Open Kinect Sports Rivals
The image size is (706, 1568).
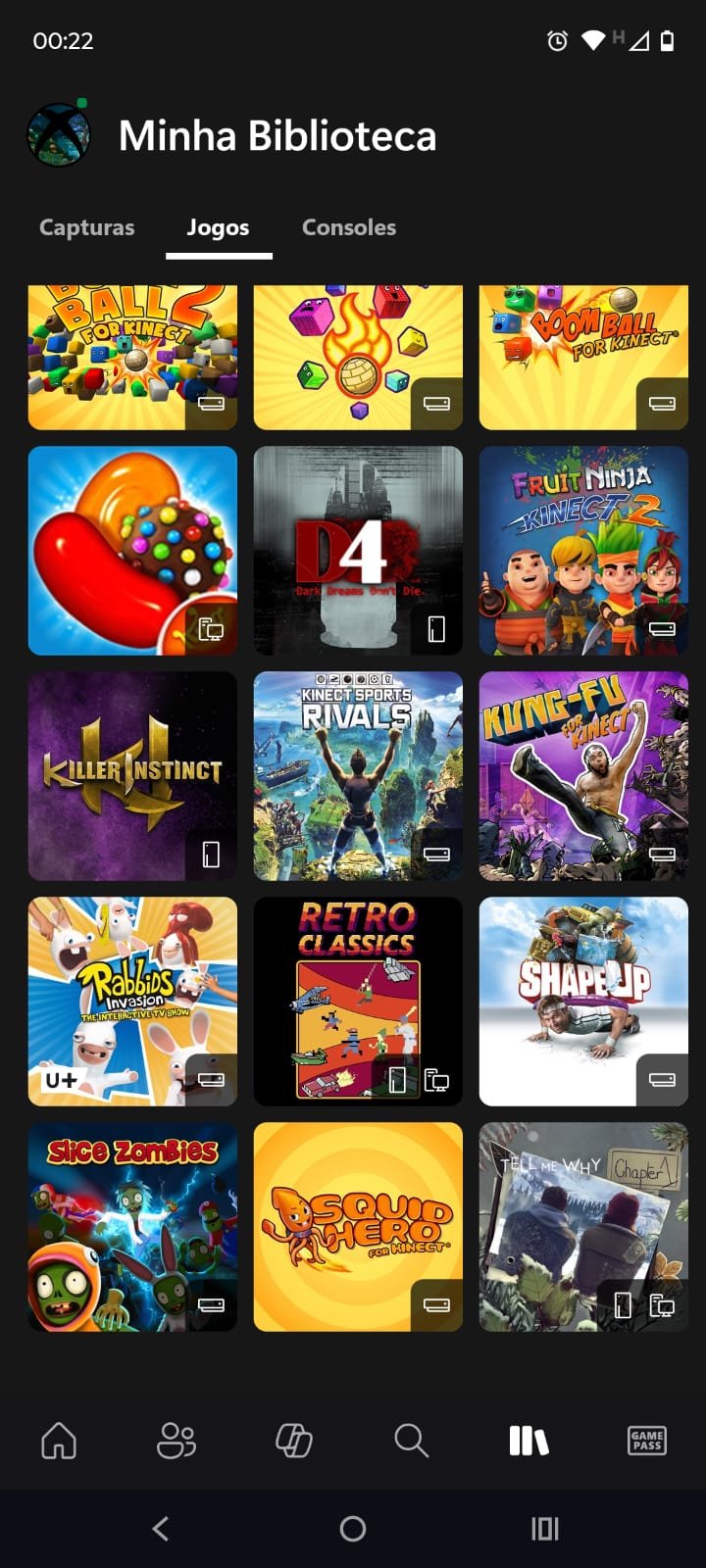358,776
